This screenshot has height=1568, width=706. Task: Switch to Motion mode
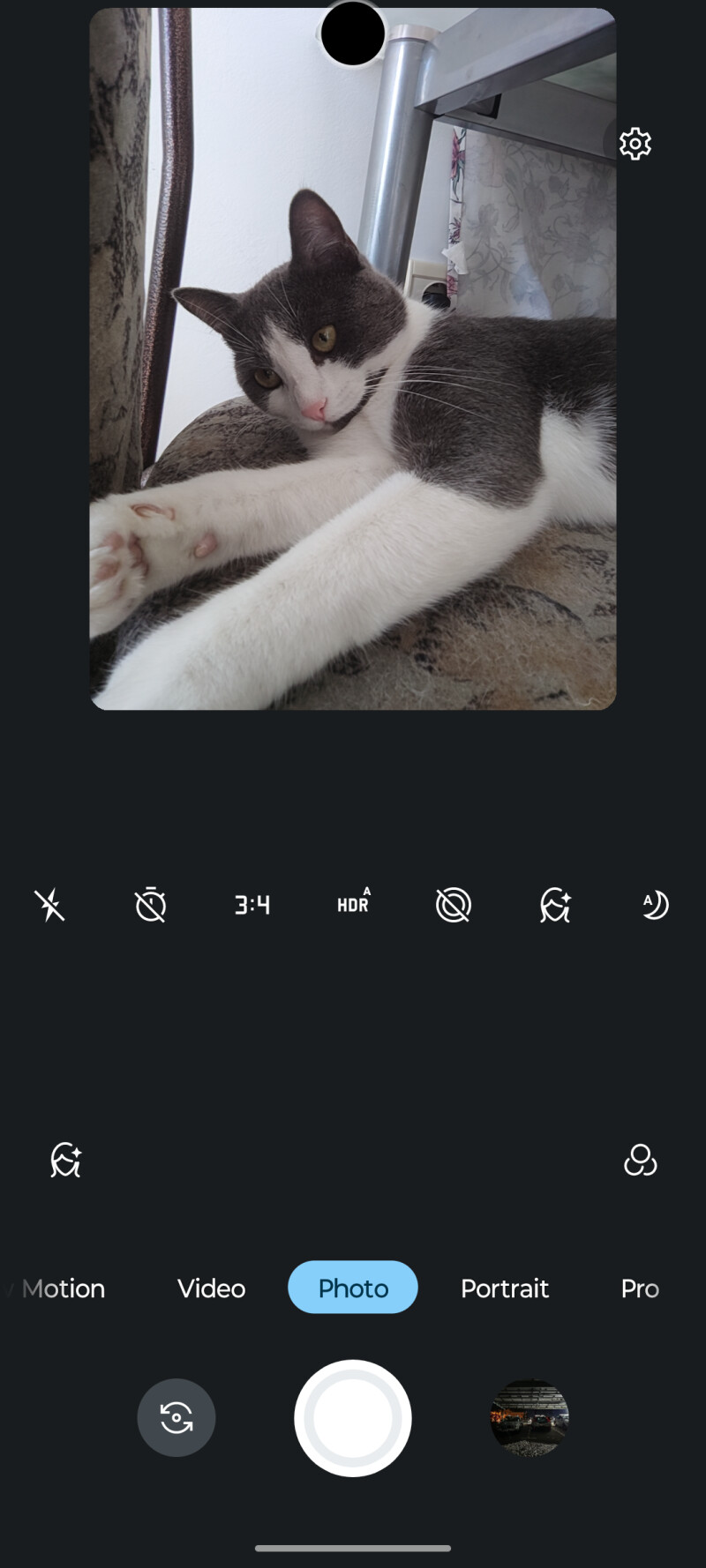[62, 1288]
